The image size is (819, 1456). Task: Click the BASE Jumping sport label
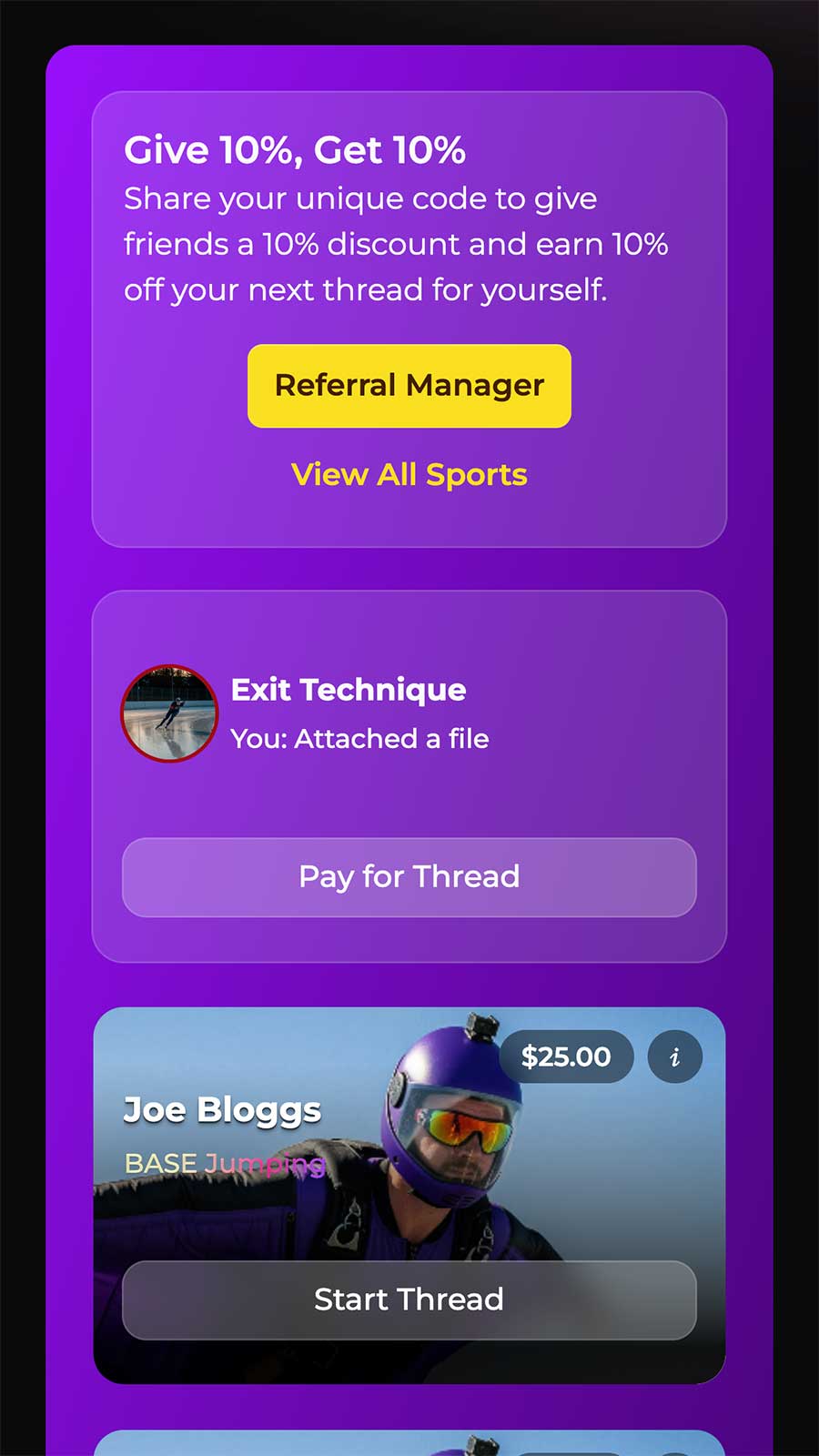(x=224, y=1164)
